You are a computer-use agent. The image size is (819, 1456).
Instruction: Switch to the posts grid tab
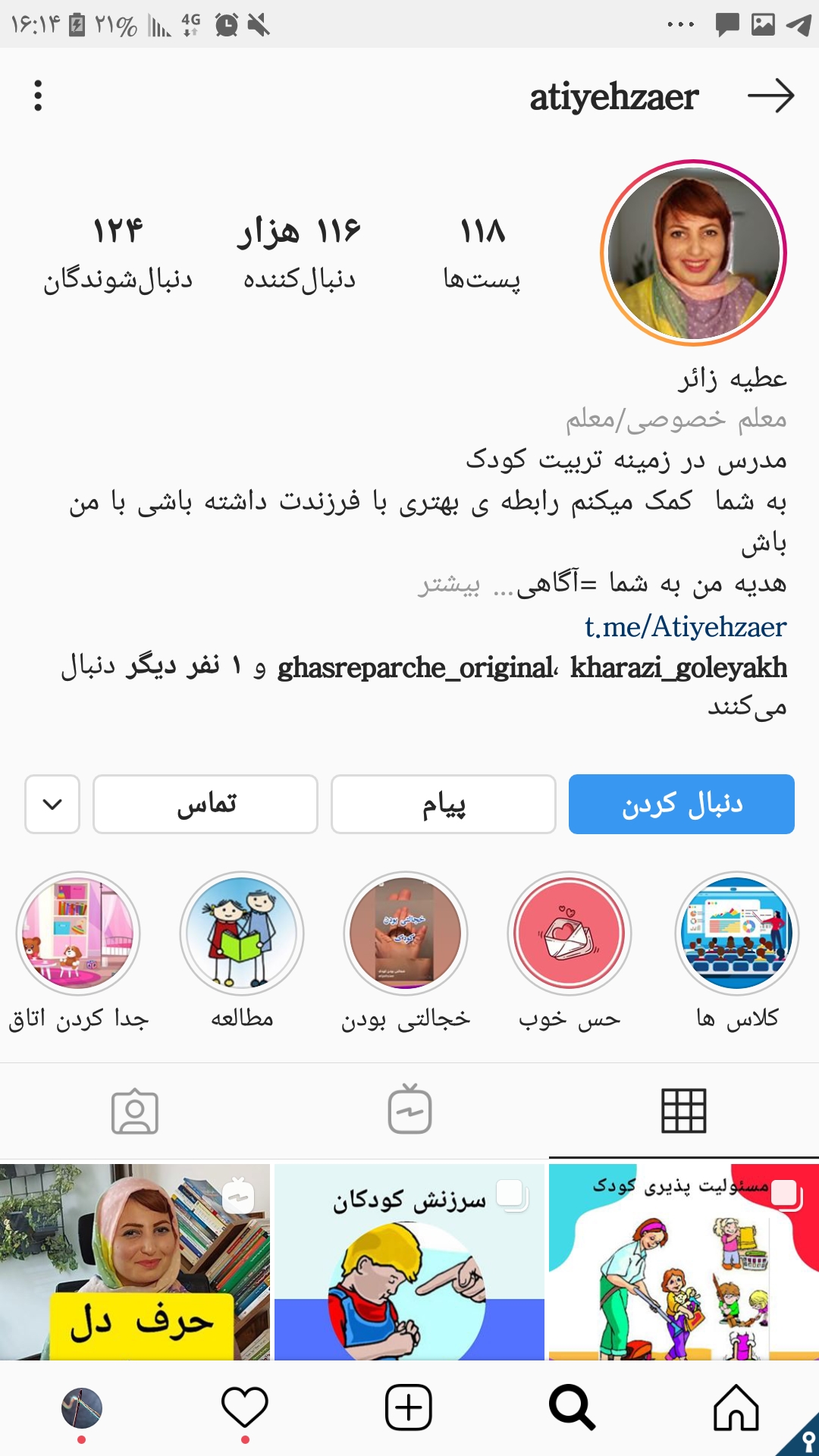click(683, 1111)
